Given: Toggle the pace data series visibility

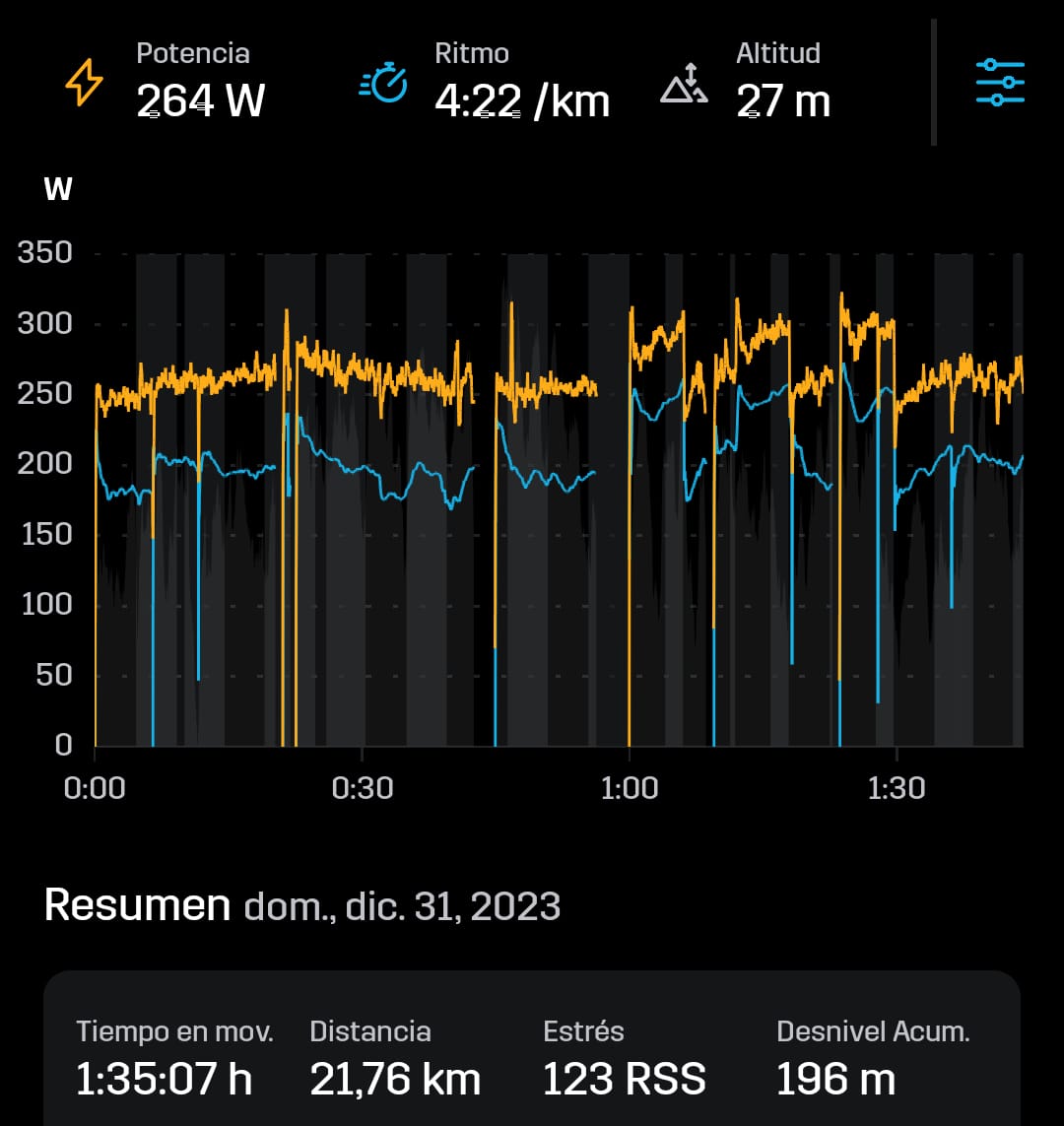Looking at the screenshot, I should point(384,82).
